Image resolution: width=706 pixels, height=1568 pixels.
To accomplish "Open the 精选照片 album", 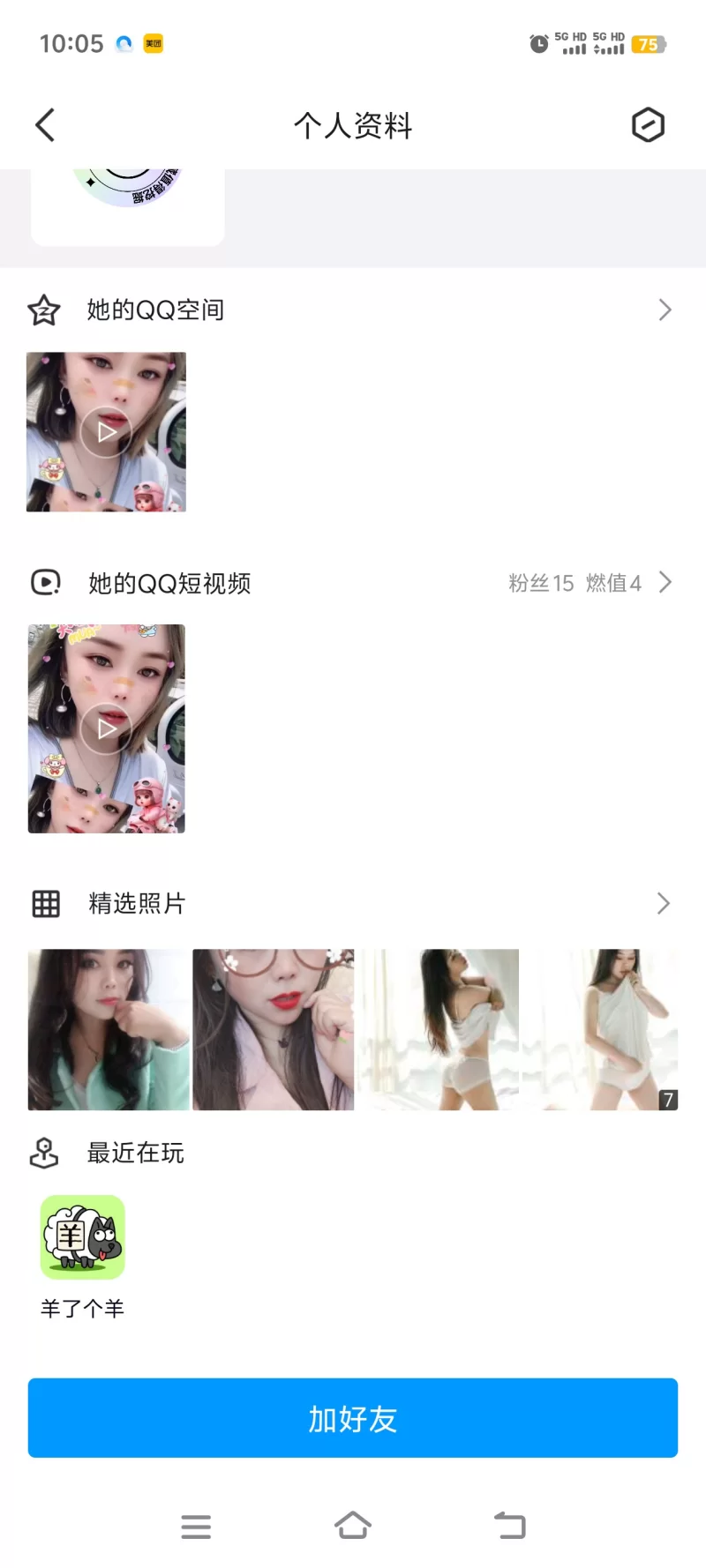I will 353,903.
